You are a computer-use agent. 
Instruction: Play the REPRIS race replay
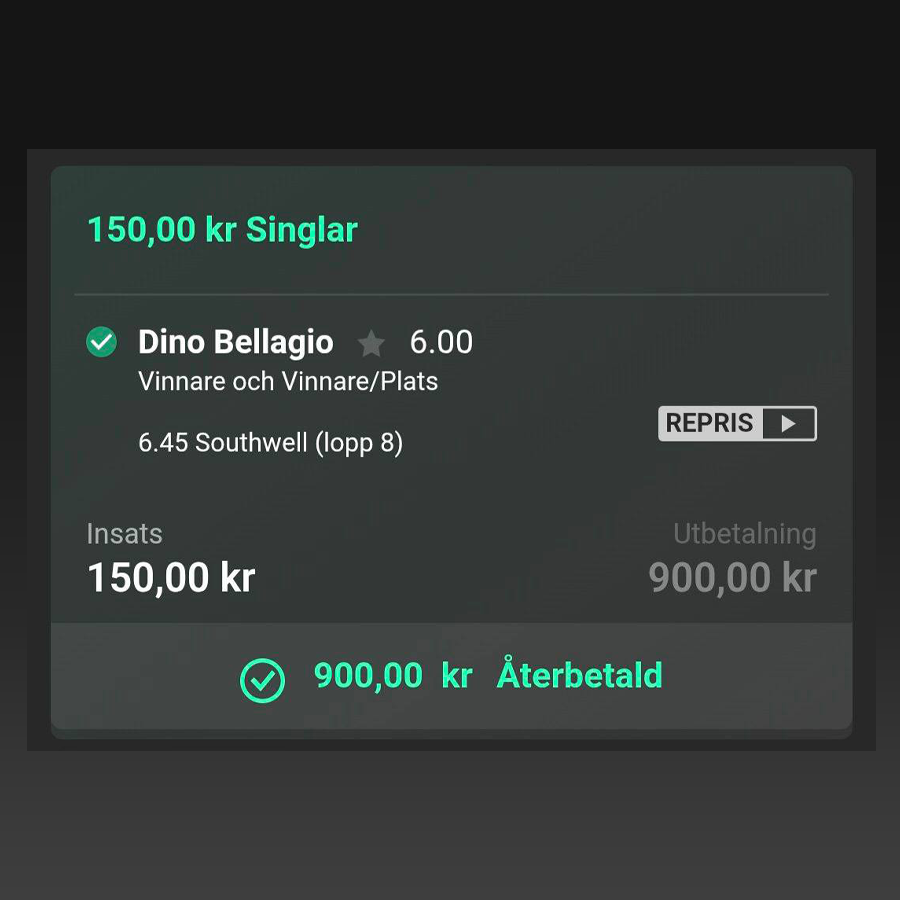click(737, 424)
